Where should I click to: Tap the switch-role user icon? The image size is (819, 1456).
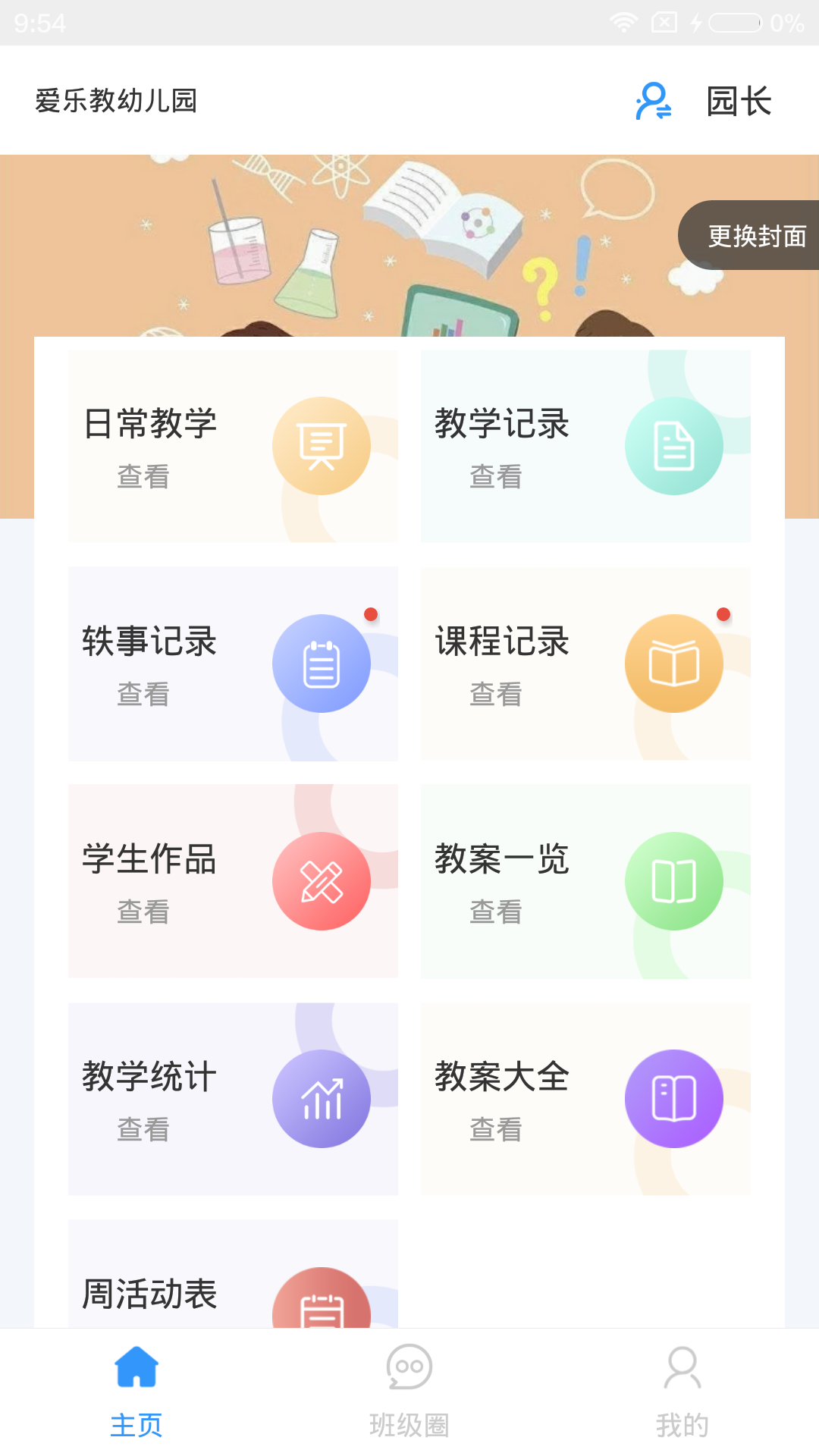(x=653, y=102)
